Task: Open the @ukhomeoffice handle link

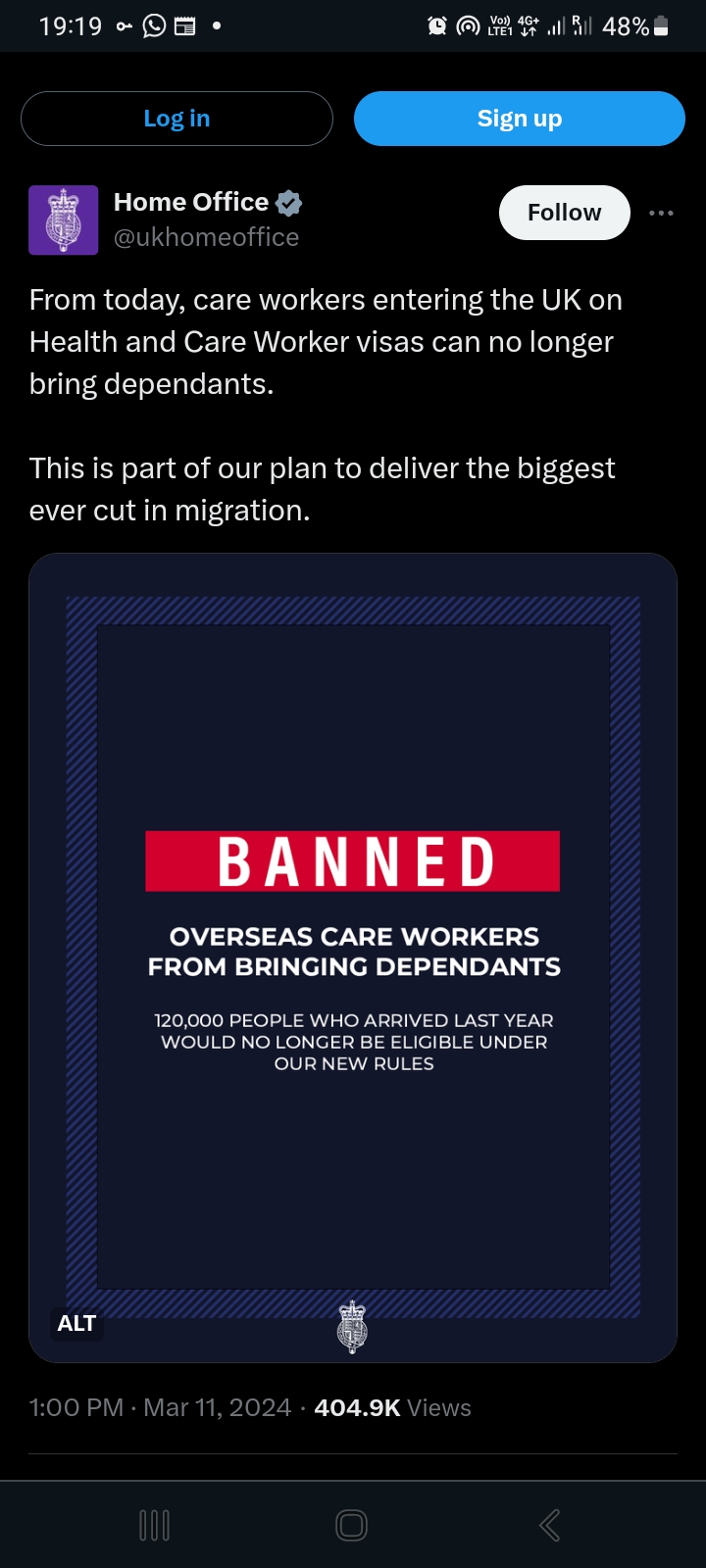Action: point(206,237)
